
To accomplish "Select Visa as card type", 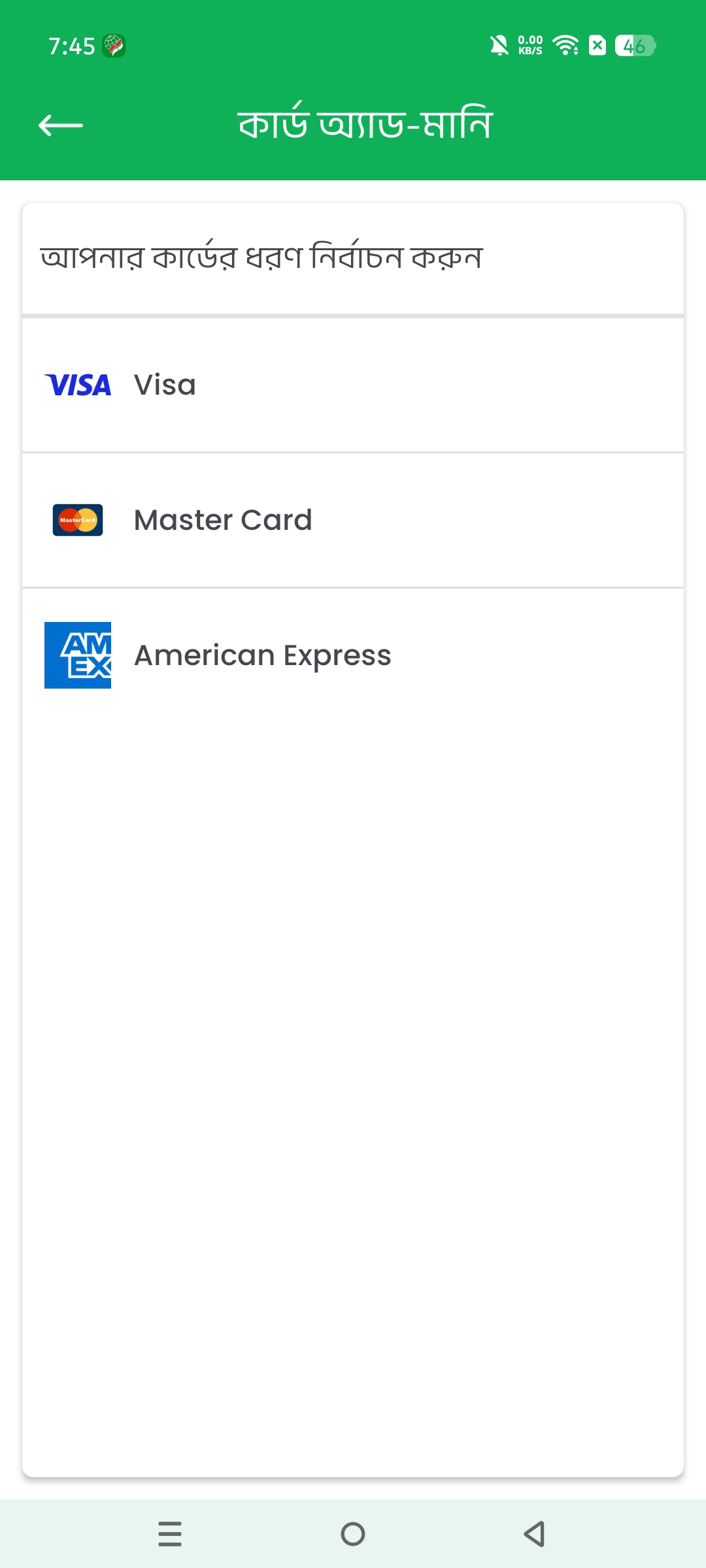I will (353, 385).
